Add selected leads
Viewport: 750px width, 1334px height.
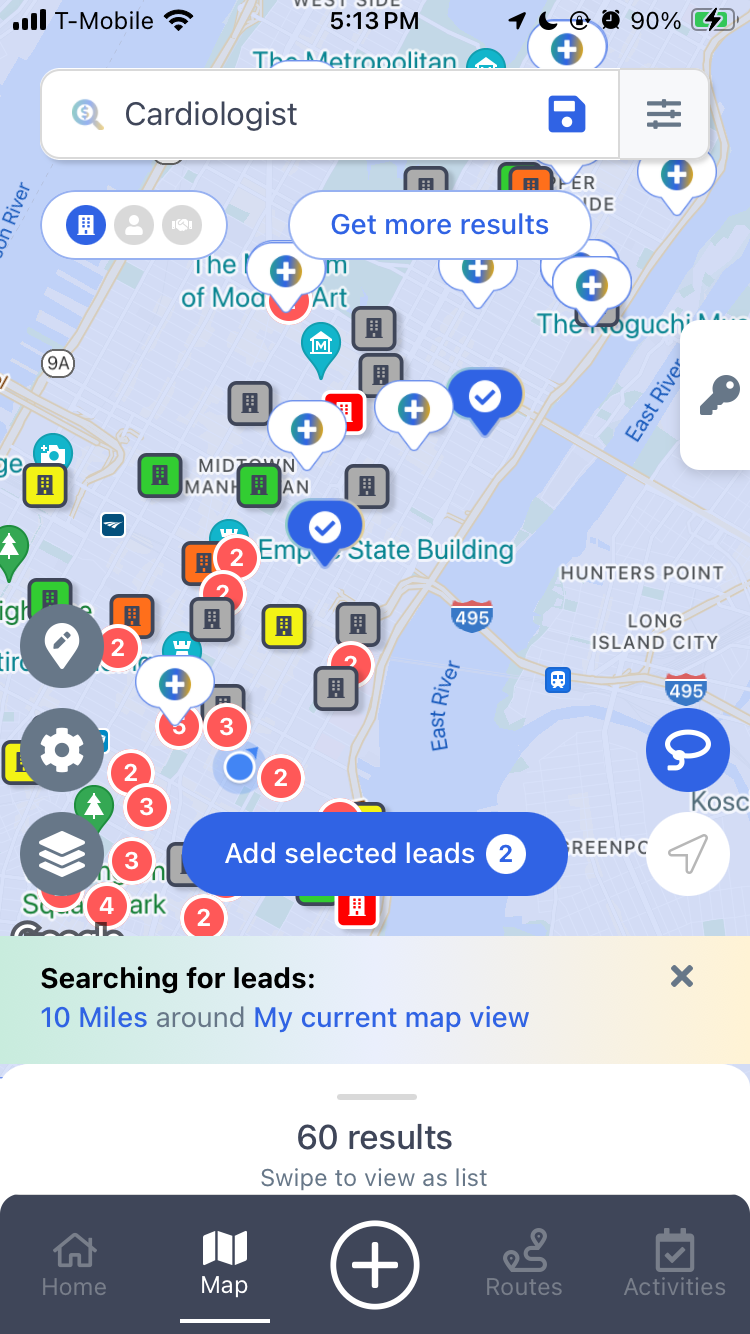point(375,853)
